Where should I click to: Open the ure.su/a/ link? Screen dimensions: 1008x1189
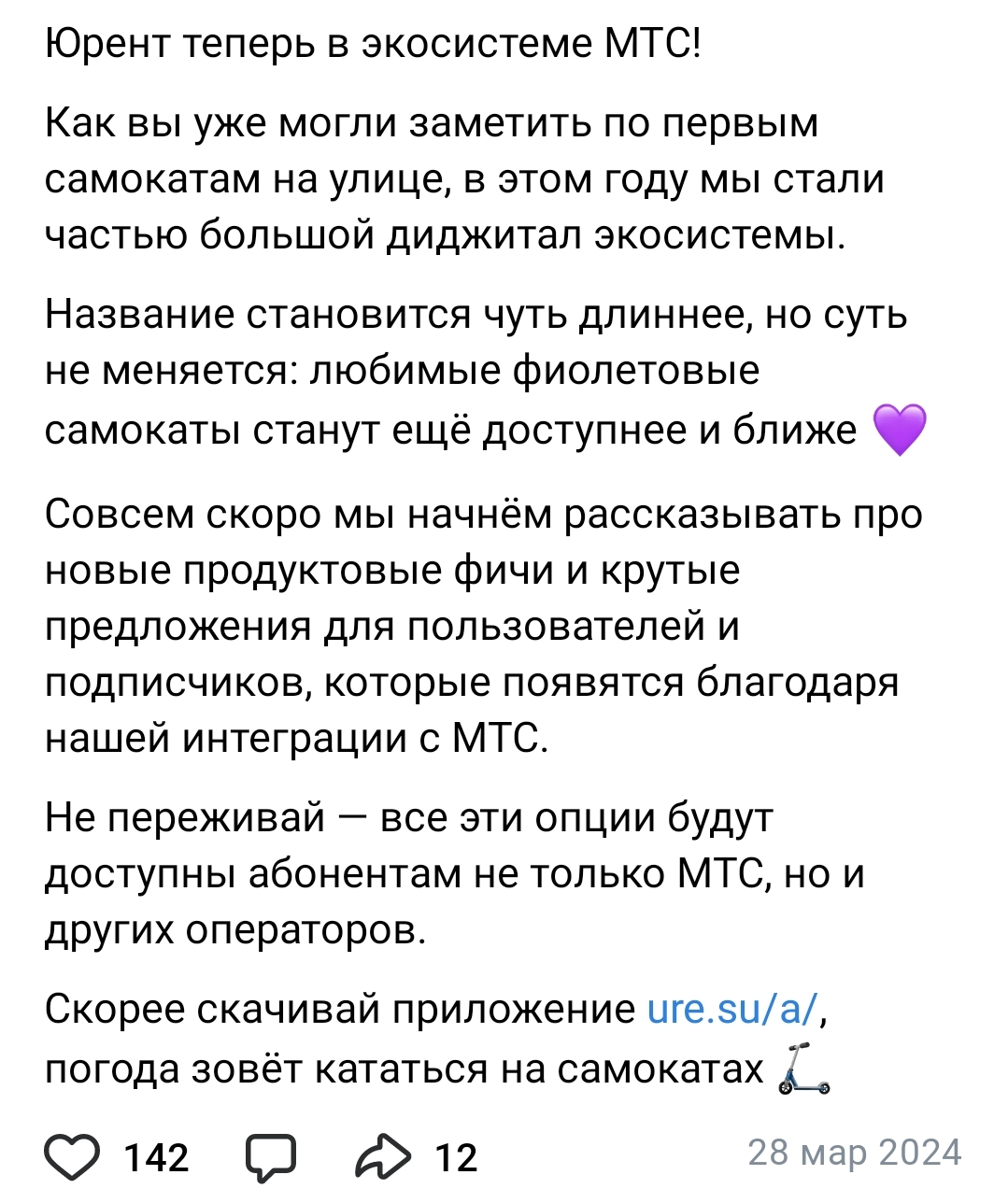[733, 1010]
